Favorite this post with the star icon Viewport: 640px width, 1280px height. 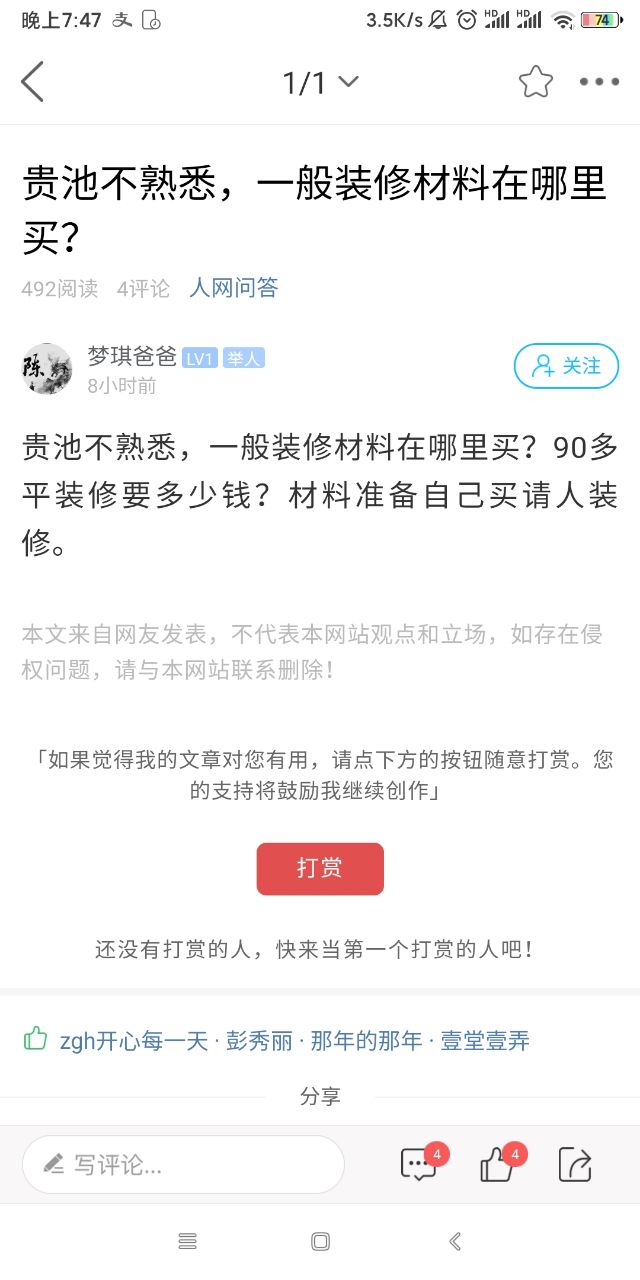coord(536,82)
